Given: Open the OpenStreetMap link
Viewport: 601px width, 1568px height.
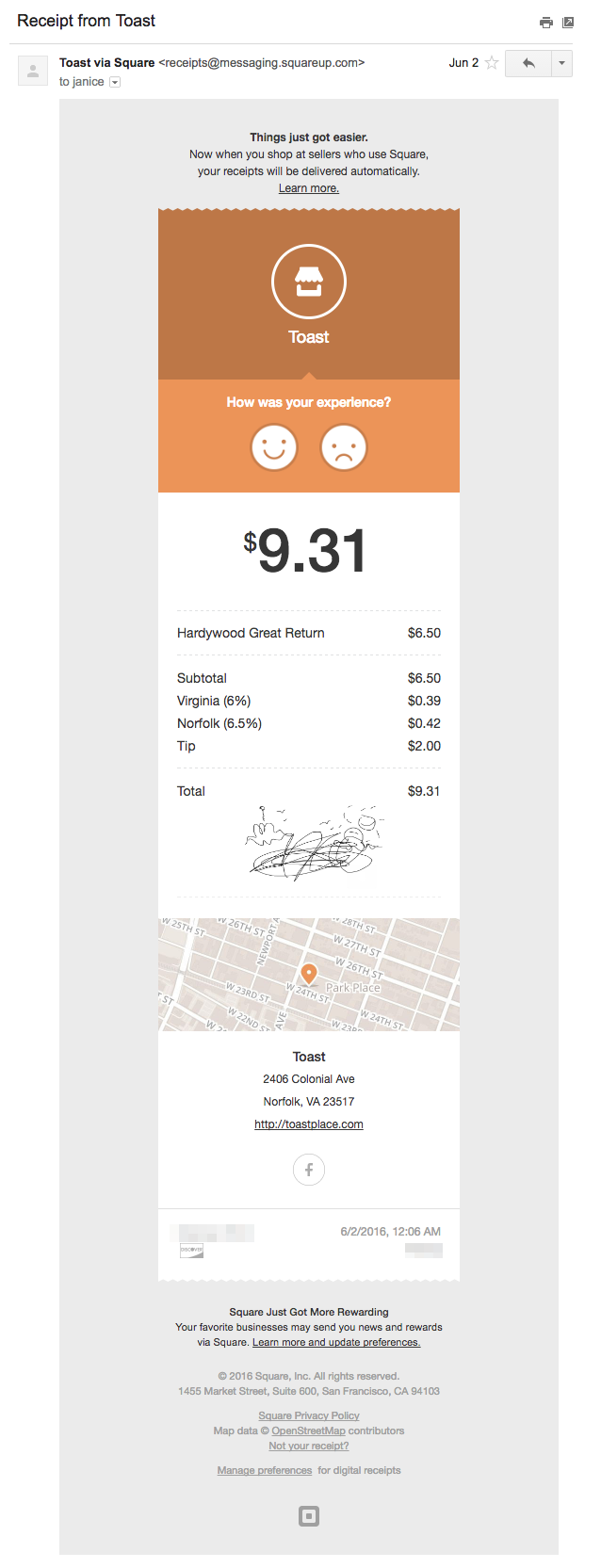Looking at the screenshot, I should (x=308, y=1431).
